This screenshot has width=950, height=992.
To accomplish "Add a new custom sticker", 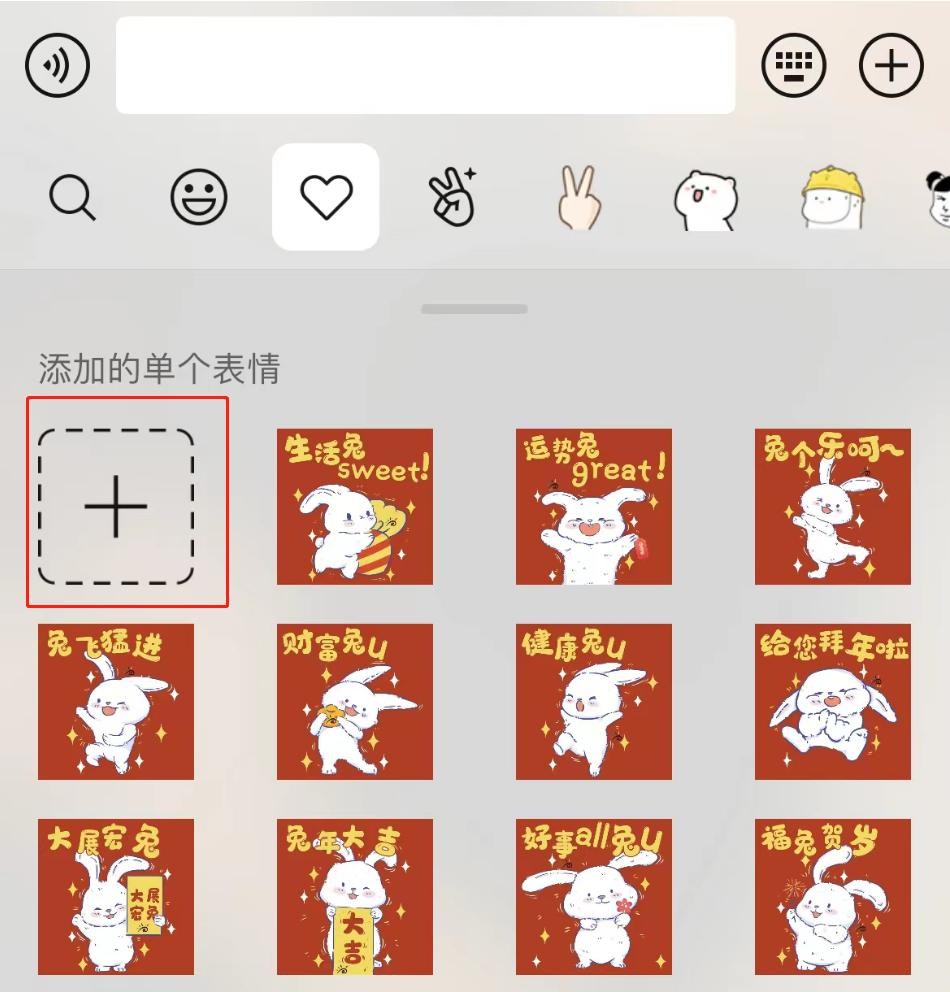I will [x=116, y=507].
